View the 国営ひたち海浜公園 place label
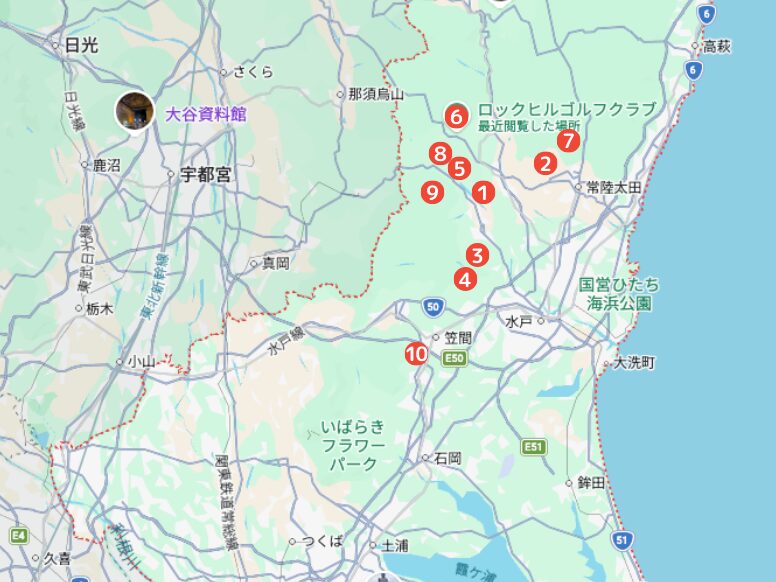The height and width of the screenshot is (582, 776). [619, 293]
